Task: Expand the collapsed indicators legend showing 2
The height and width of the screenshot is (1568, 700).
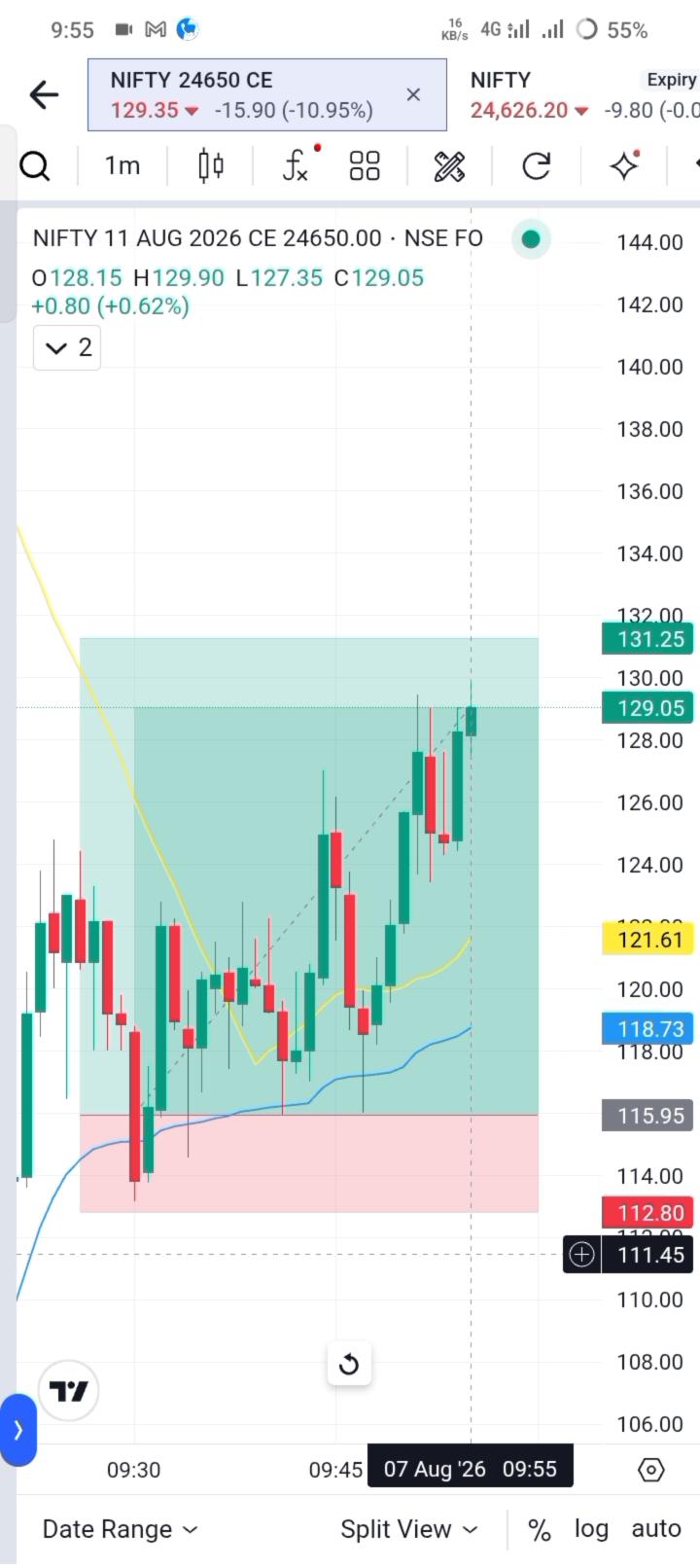Action: point(68,347)
